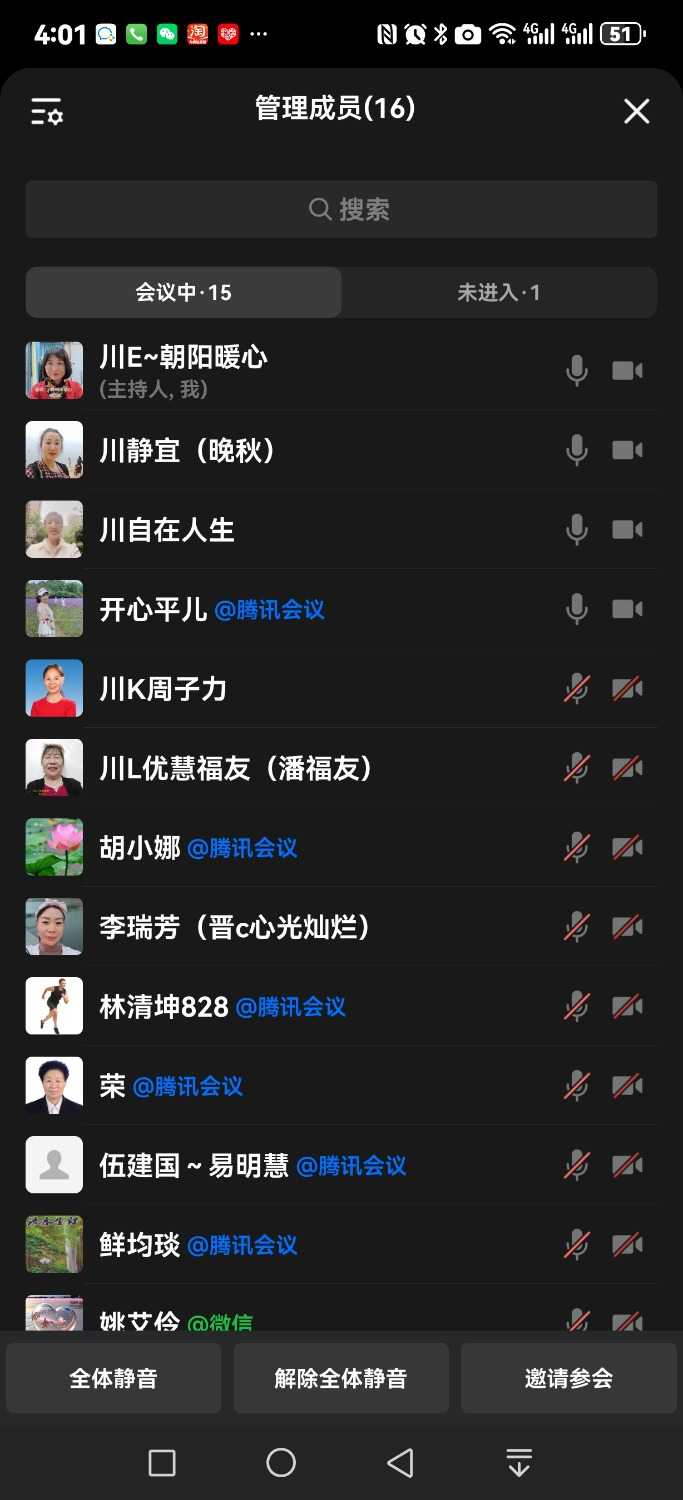The image size is (683, 1500).
Task: Switch to the 未进入·1 tab
Action: [x=498, y=293]
